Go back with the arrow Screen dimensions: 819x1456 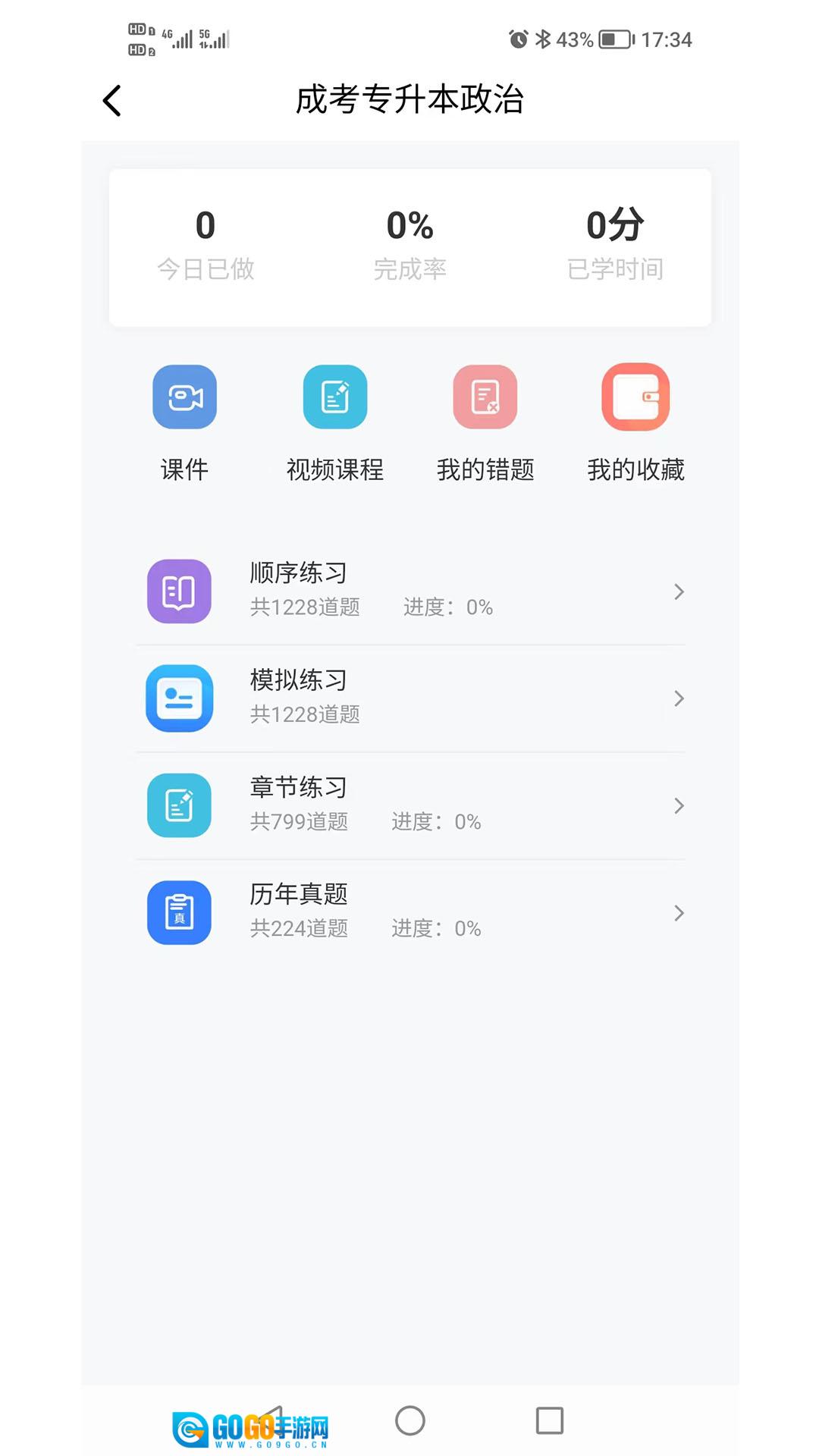(111, 99)
